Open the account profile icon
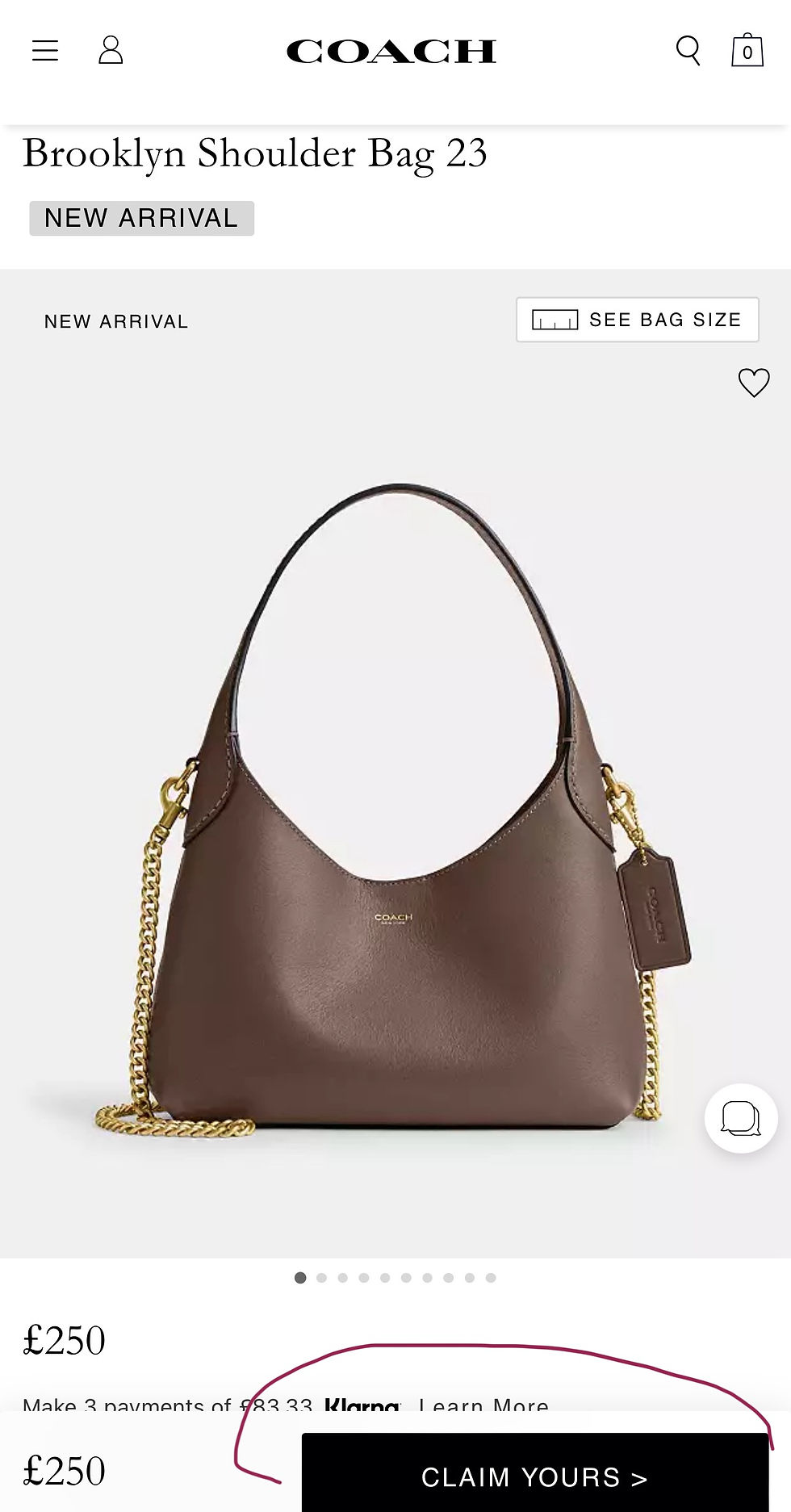Image resolution: width=791 pixels, height=1512 pixels. [x=111, y=50]
